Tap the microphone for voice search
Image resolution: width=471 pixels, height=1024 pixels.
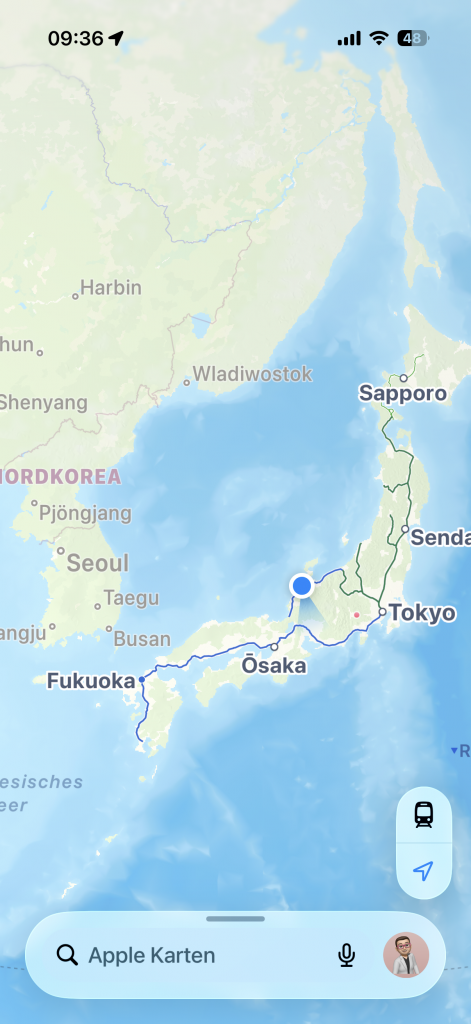[346, 955]
